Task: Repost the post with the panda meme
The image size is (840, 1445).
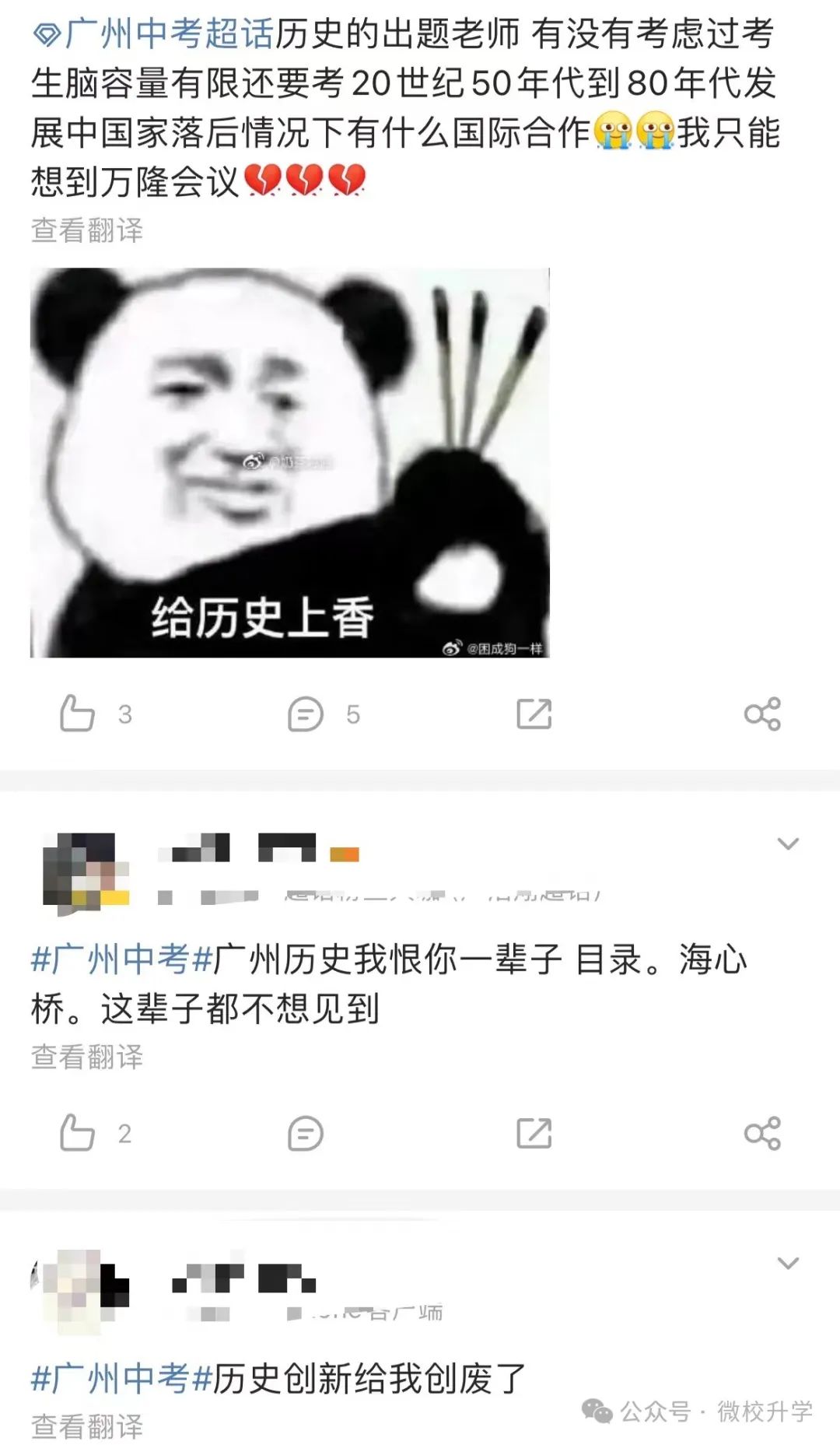Action: (534, 714)
